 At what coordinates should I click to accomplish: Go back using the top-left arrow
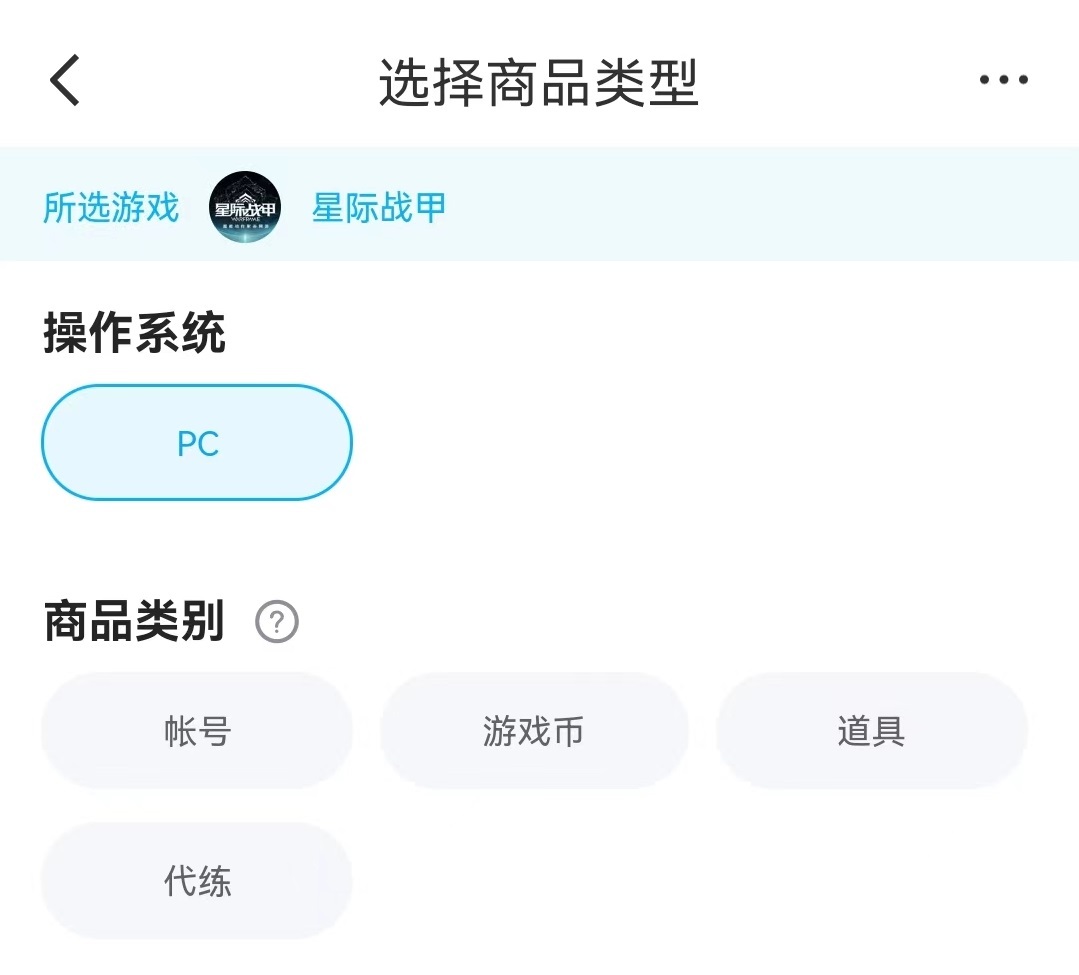click(x=65, y=81)
